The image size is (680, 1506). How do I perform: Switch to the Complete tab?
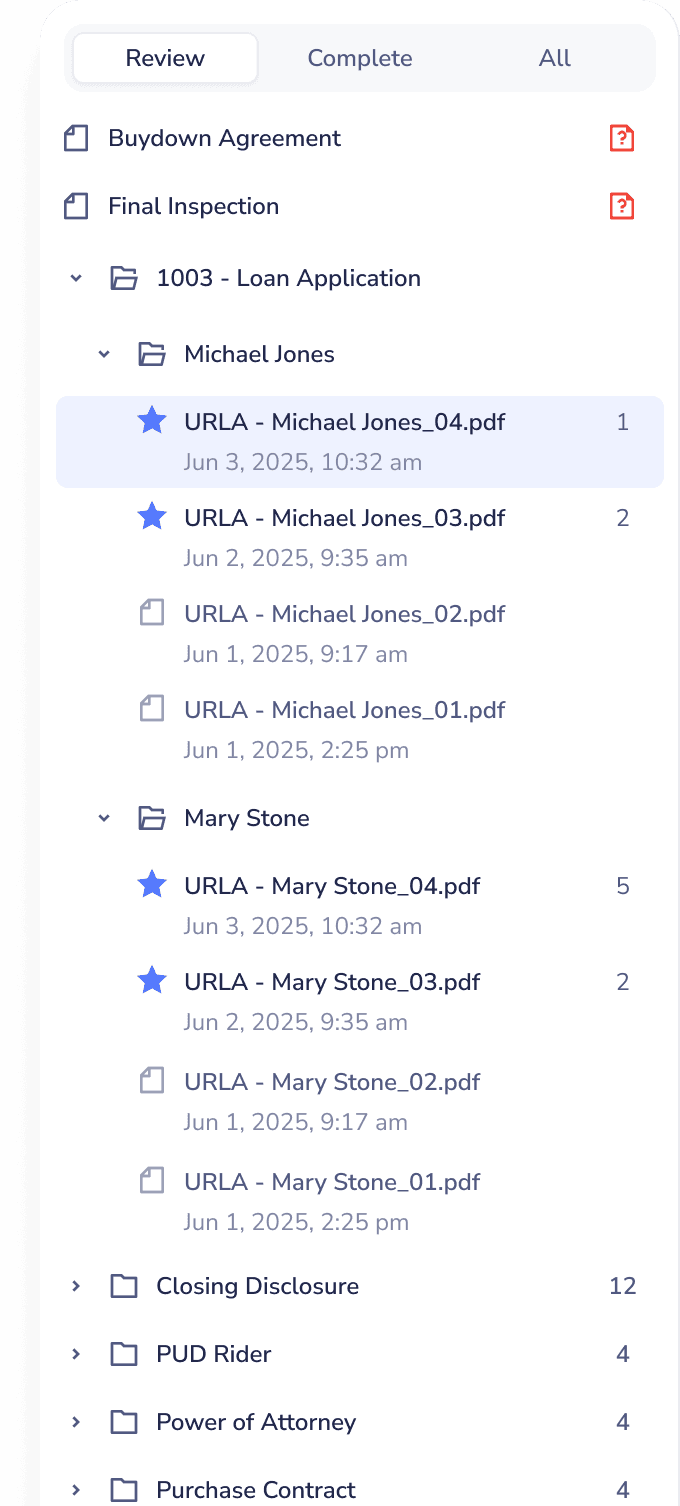360,58
